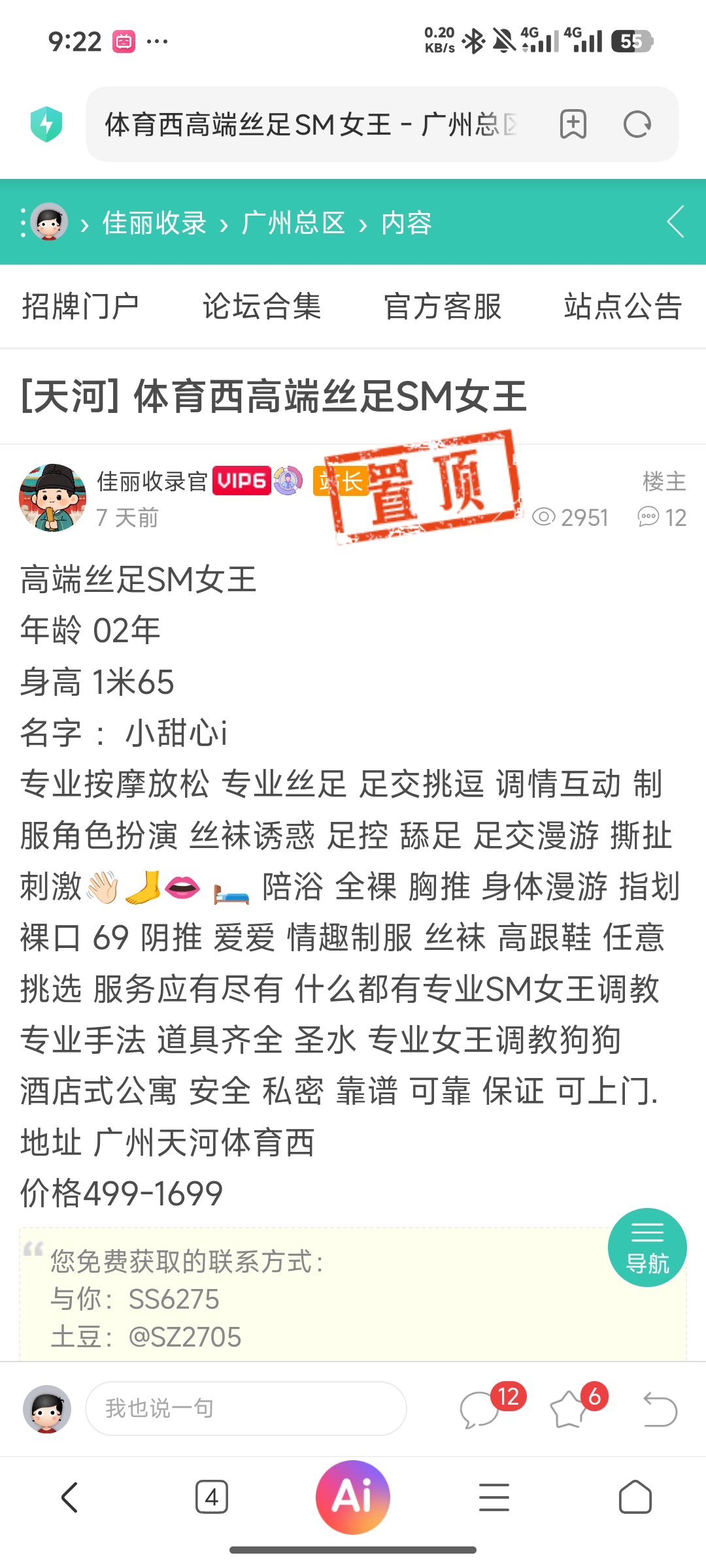Screen dimensions: 706x1568
Task: Switch to 论坛合集 tab
Action: (261, 306)
